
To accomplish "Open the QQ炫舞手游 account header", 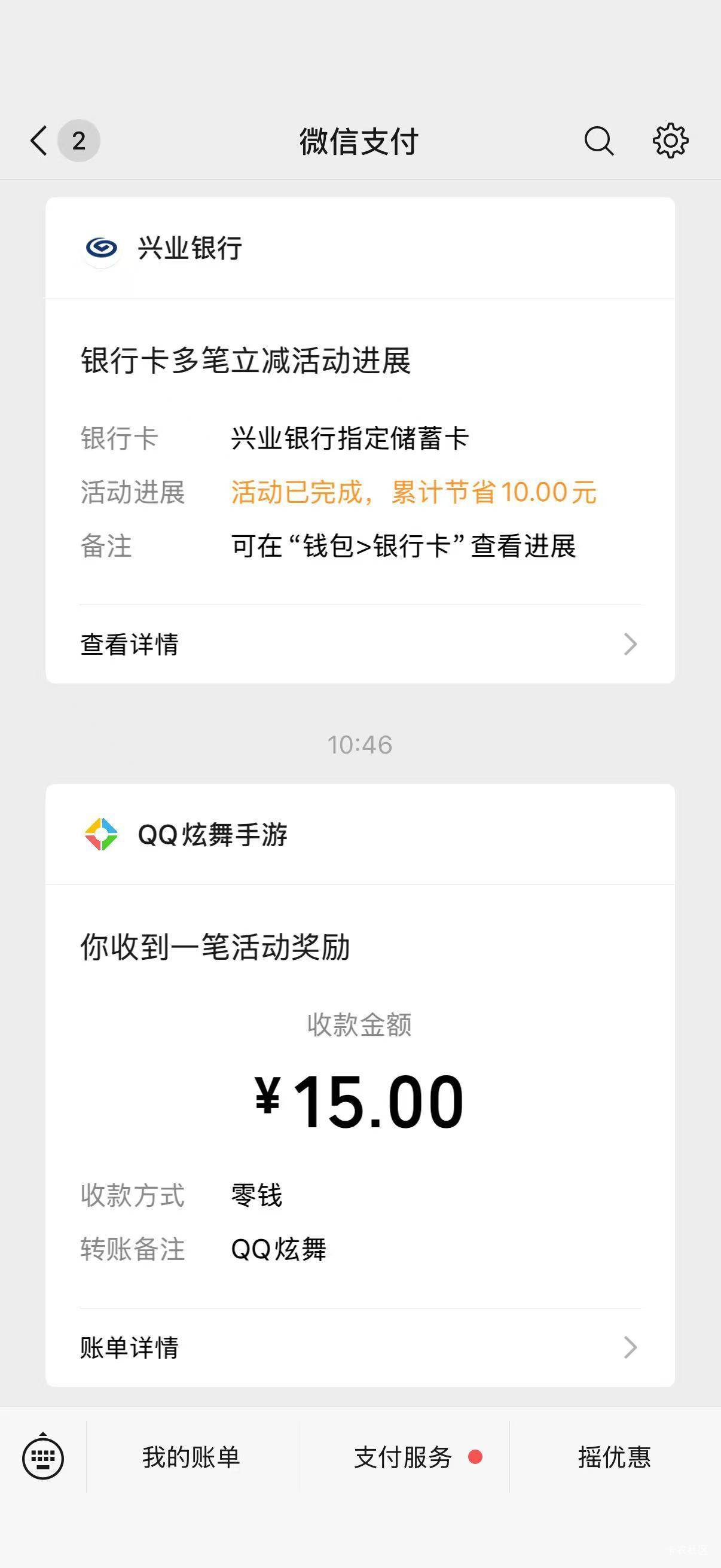I will tap(360, 834).
